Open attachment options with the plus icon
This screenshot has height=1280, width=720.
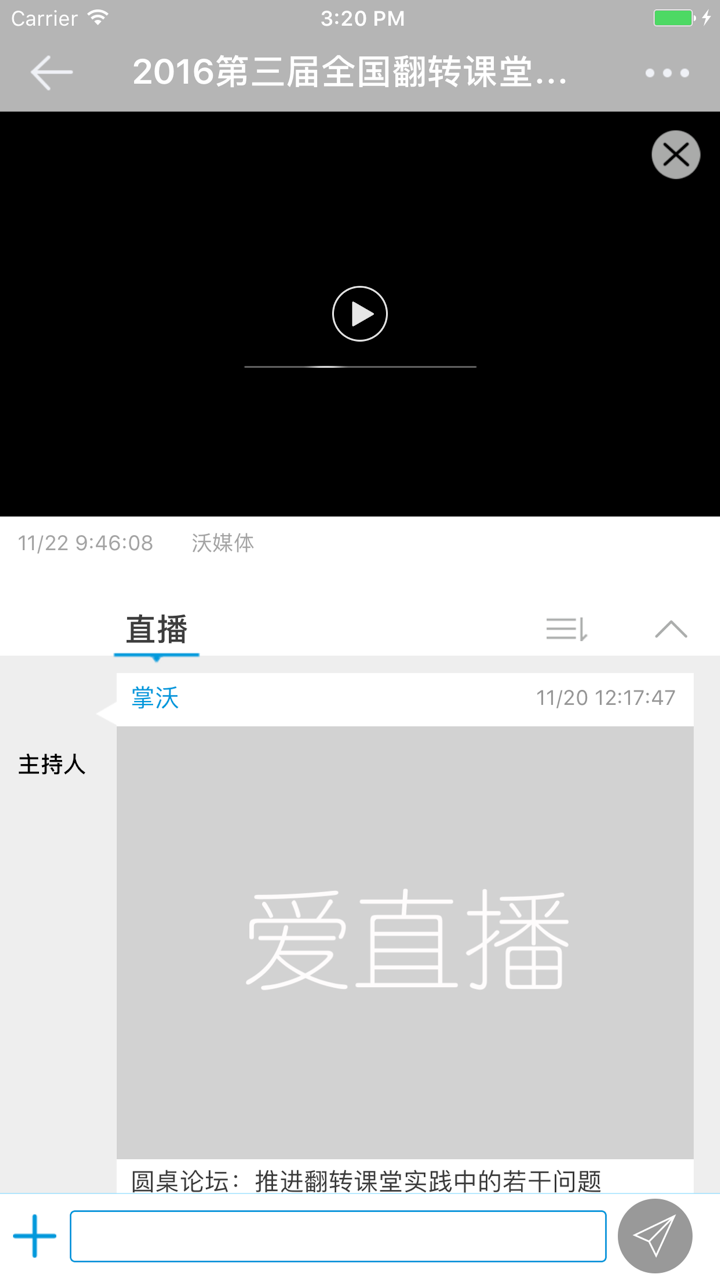[35, 1236]
